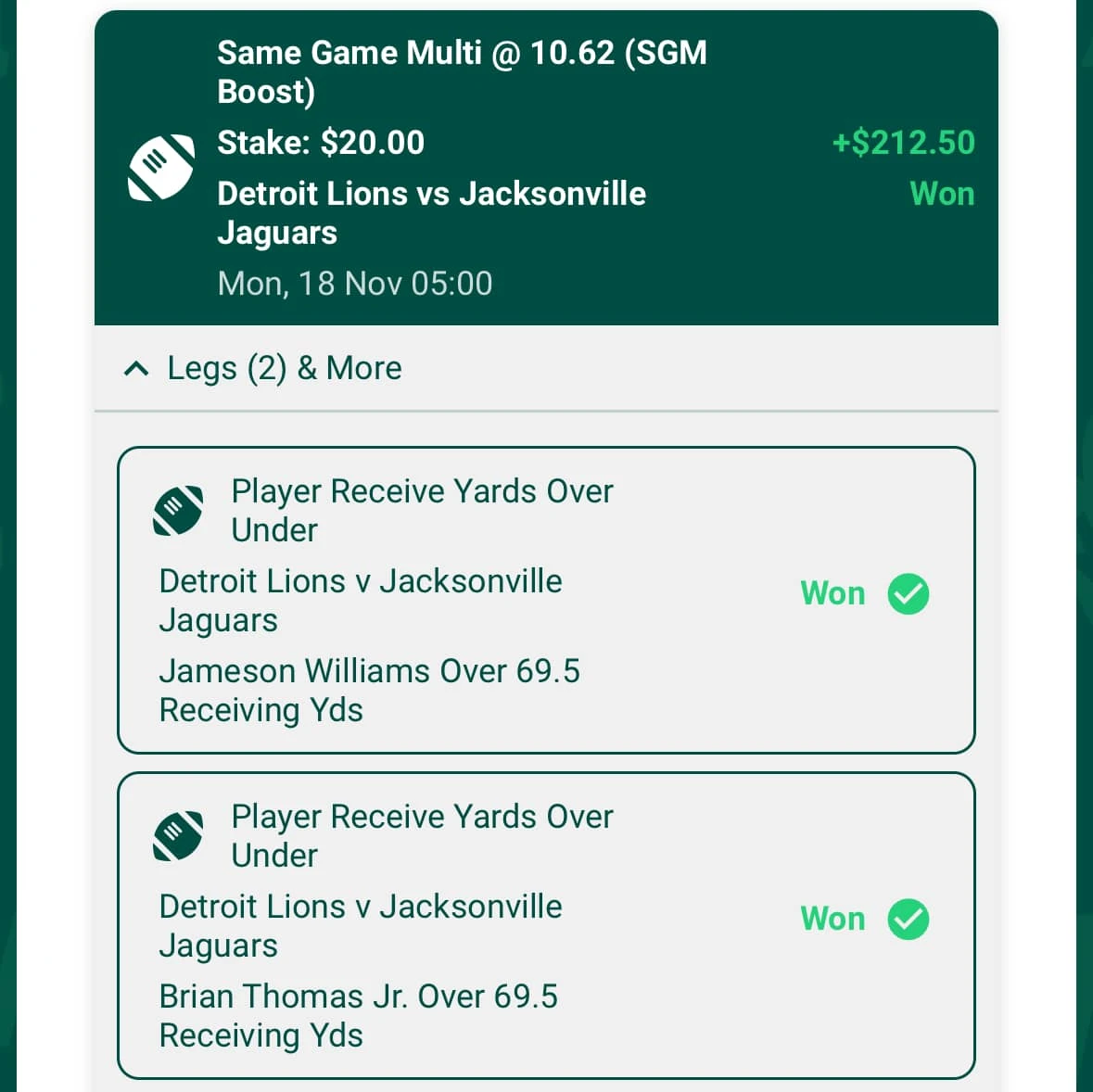The image size is (1093, 1092).
Task: Open the Jameson Williams Over 69.5 leg card
Action: coord(546,600)
